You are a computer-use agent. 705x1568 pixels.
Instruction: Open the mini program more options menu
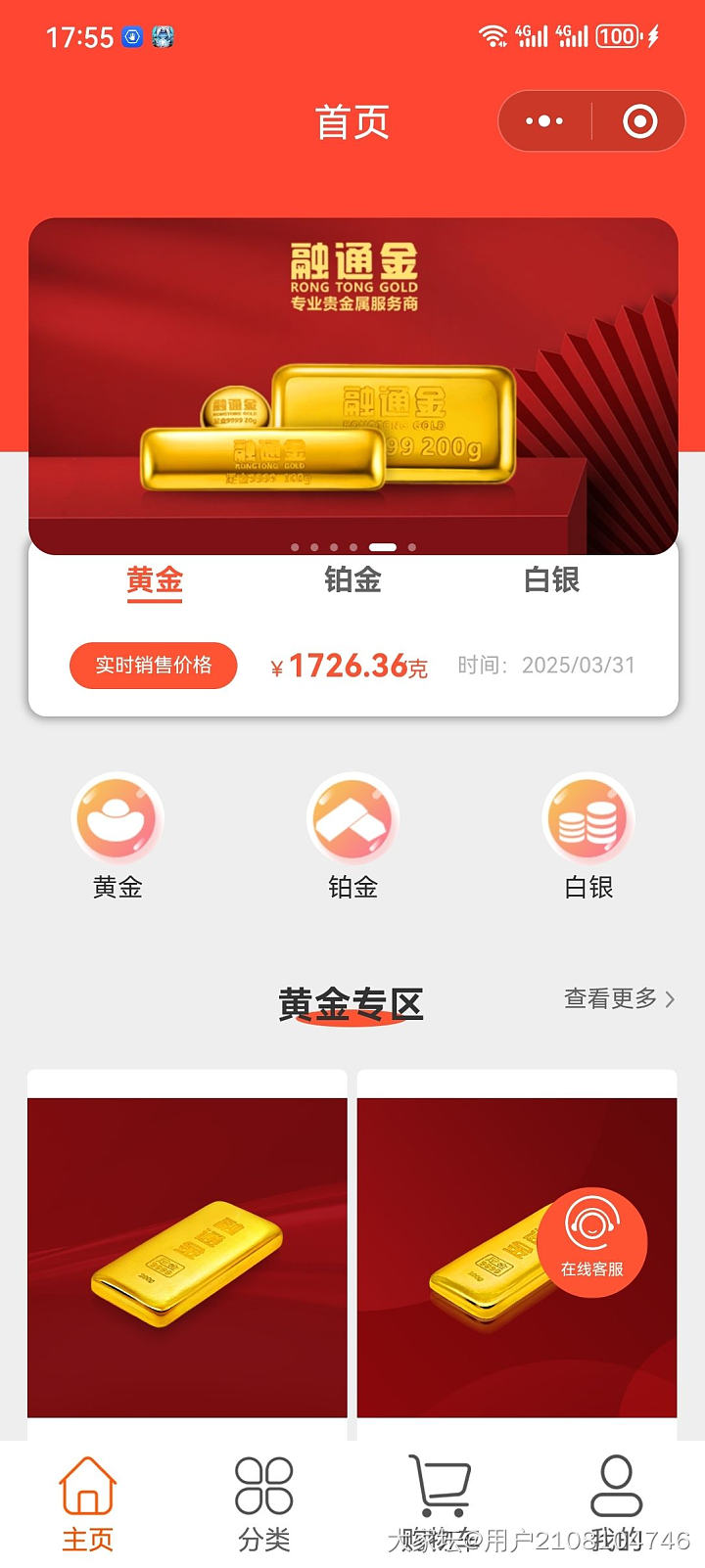tap(544, 121)
